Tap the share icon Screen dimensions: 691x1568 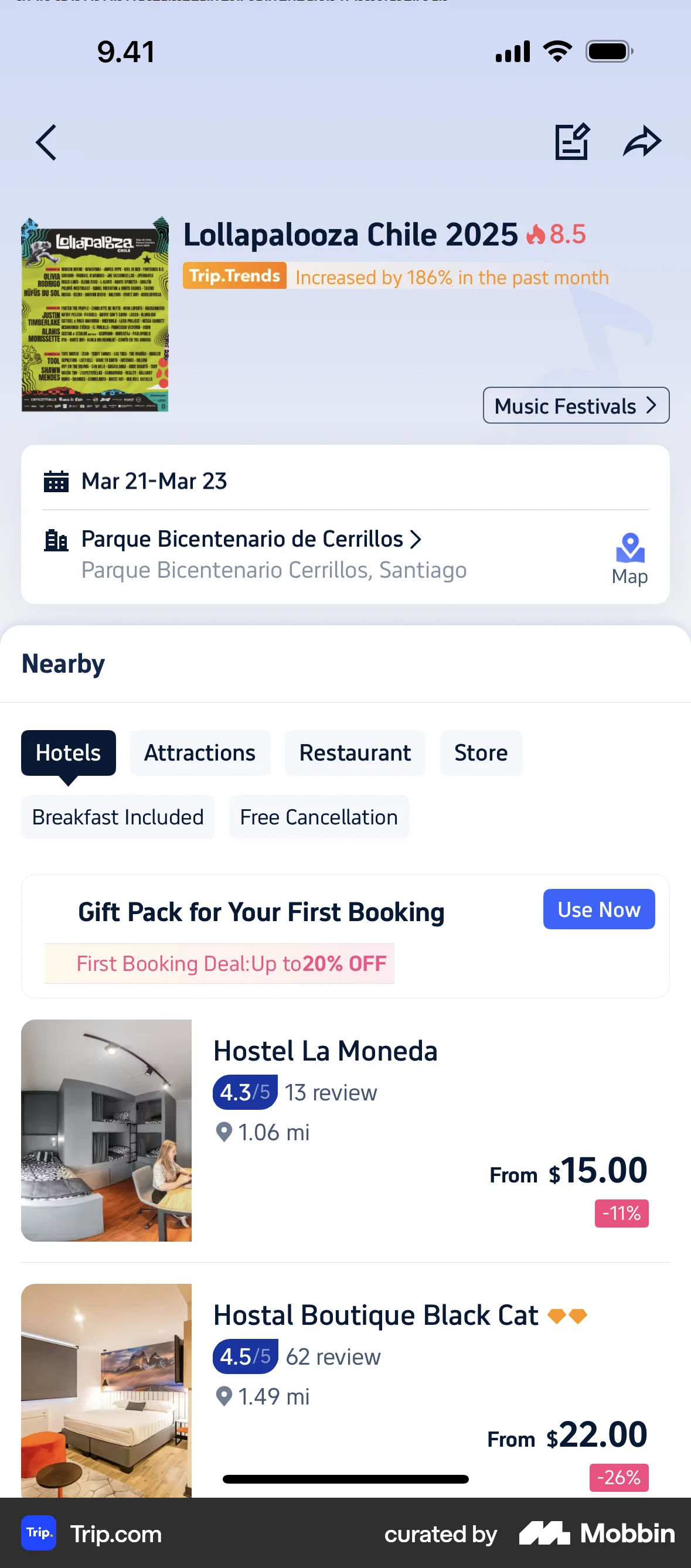[x=642, y=141]
